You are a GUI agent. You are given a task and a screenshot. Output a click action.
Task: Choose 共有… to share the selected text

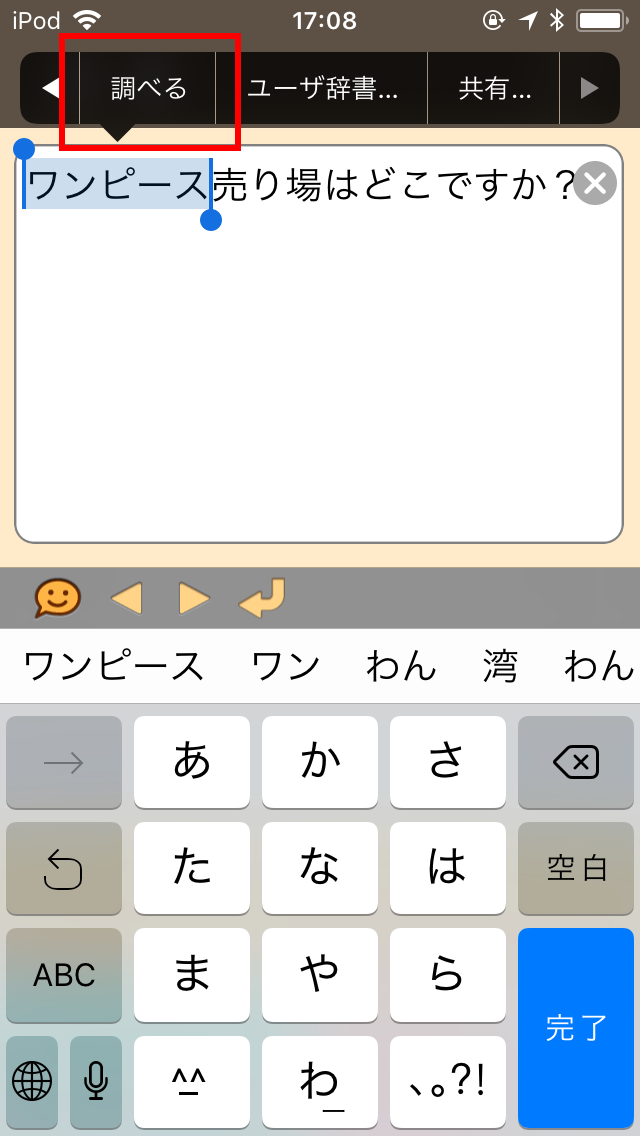(494, 88)
